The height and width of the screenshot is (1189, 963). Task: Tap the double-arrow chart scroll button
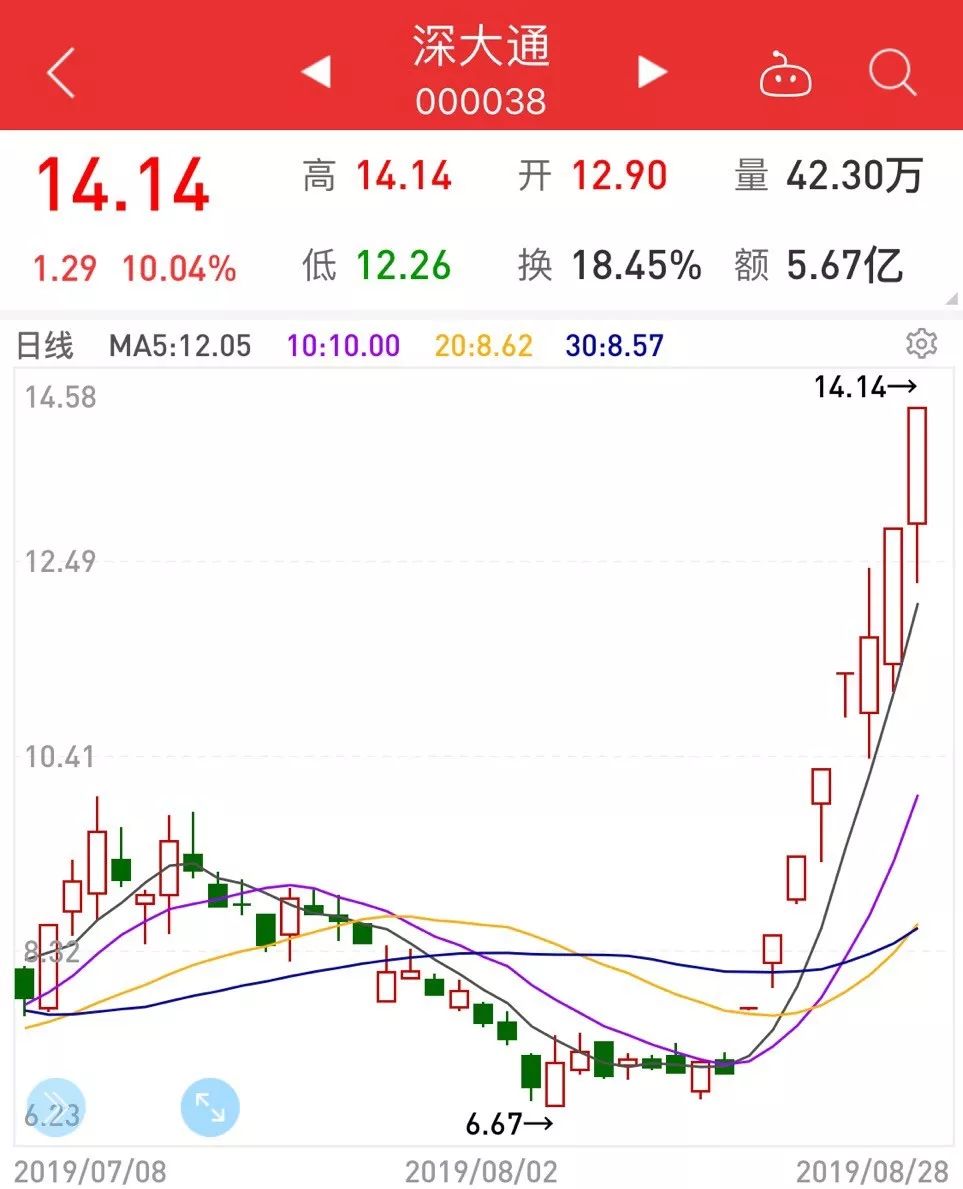(x=54, y=1107)
